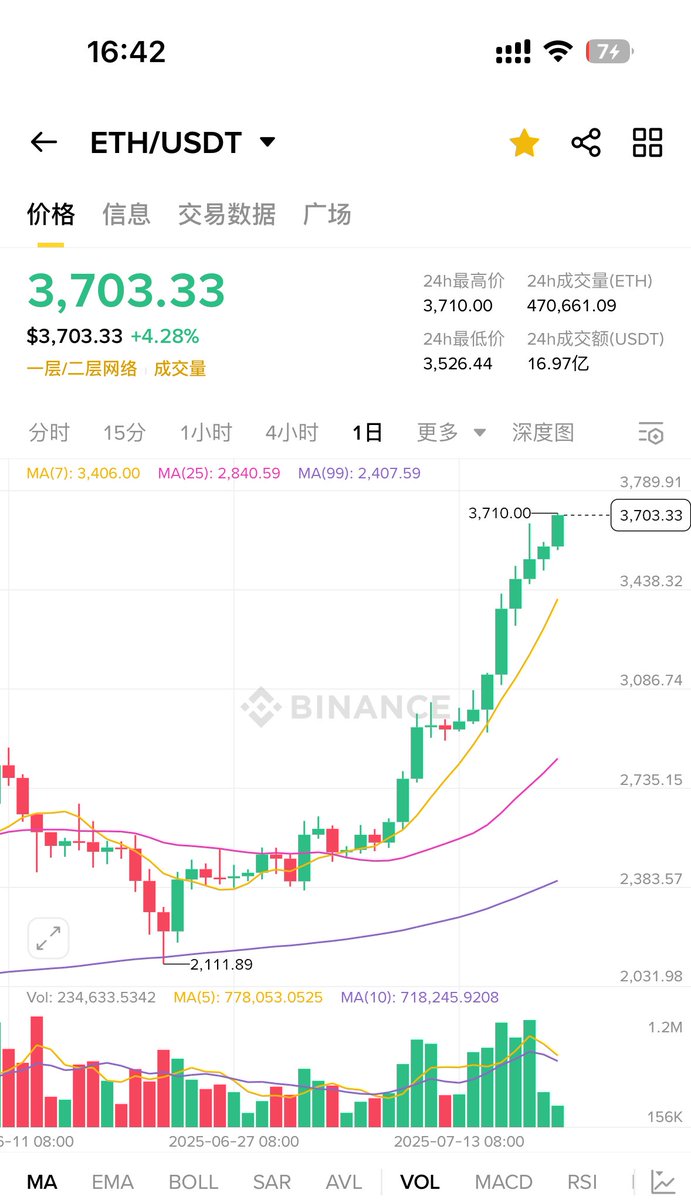Expand the chart to fullscreen

[x=48, y=938]
